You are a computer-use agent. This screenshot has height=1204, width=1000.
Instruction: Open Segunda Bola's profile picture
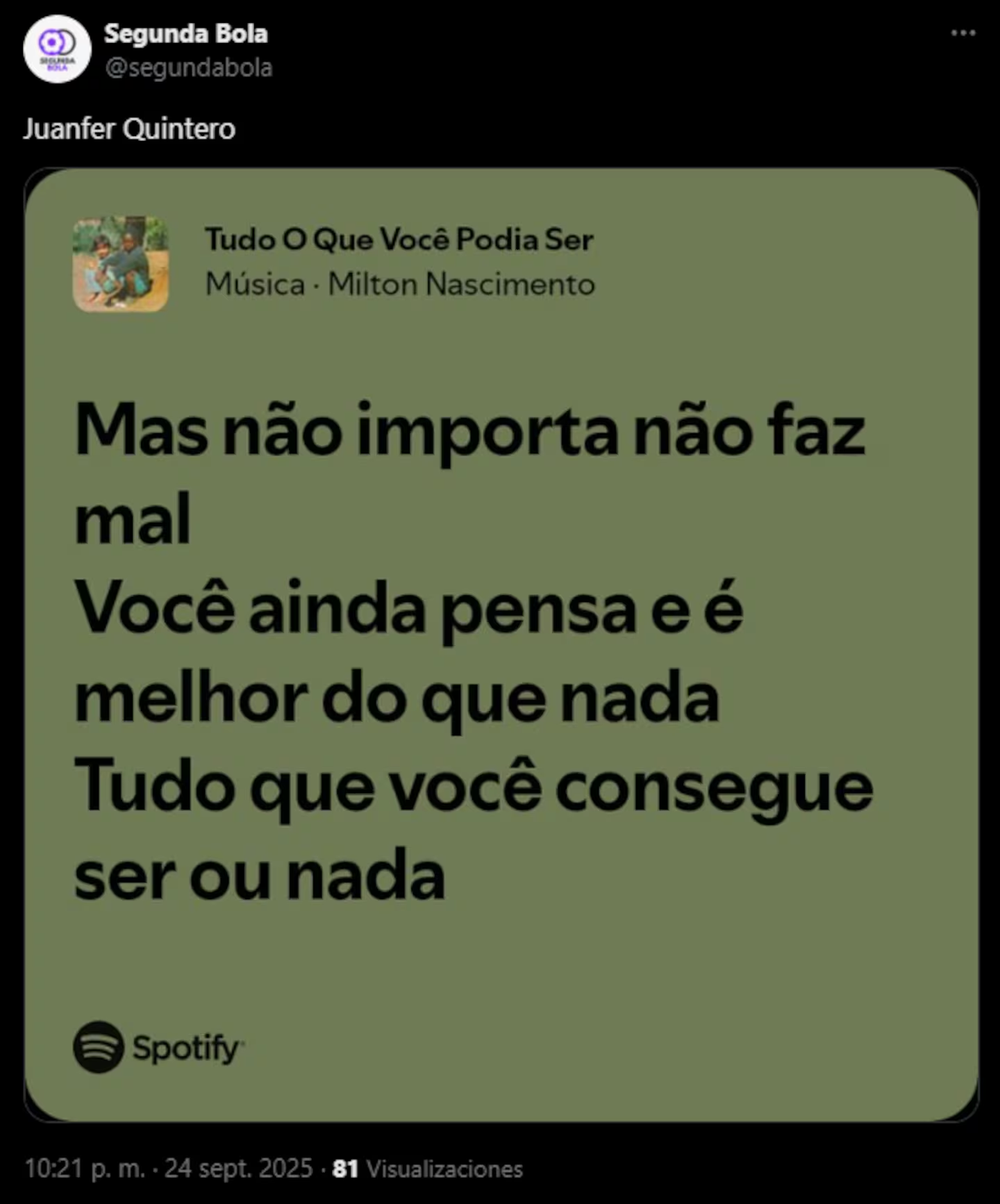[57, 49]
